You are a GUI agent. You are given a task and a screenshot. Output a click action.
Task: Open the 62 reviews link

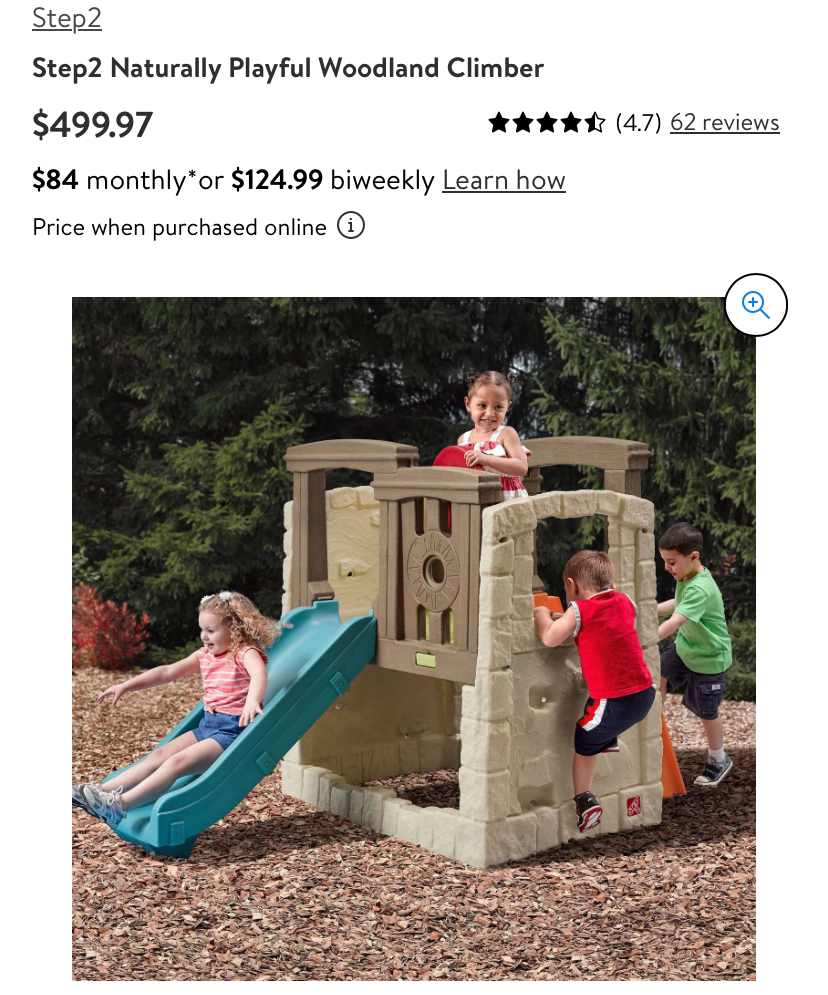tap(724, 122)
